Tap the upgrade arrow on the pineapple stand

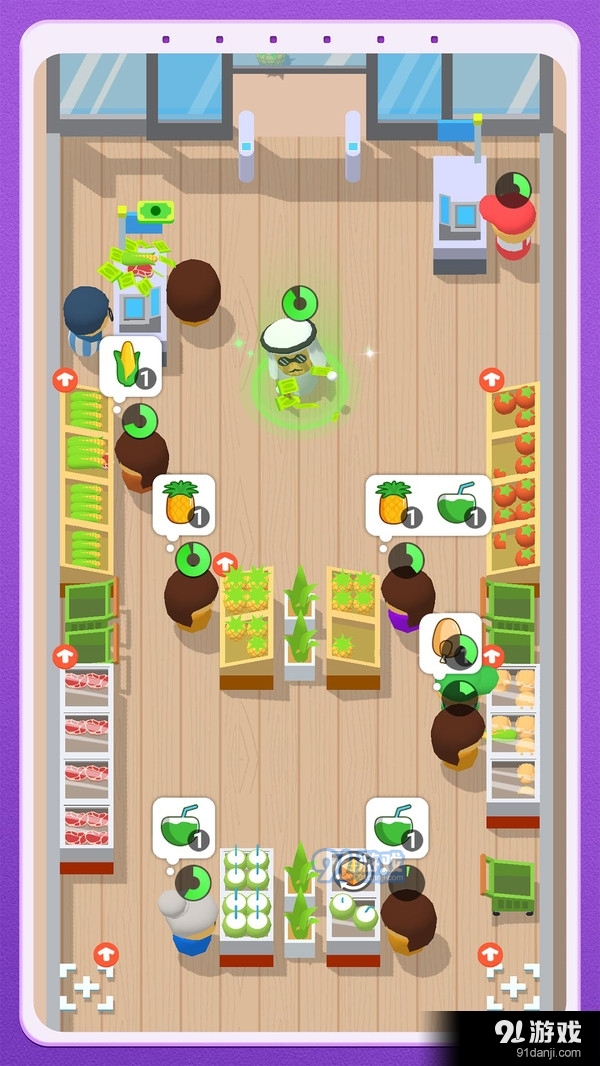tap(226, 564)
